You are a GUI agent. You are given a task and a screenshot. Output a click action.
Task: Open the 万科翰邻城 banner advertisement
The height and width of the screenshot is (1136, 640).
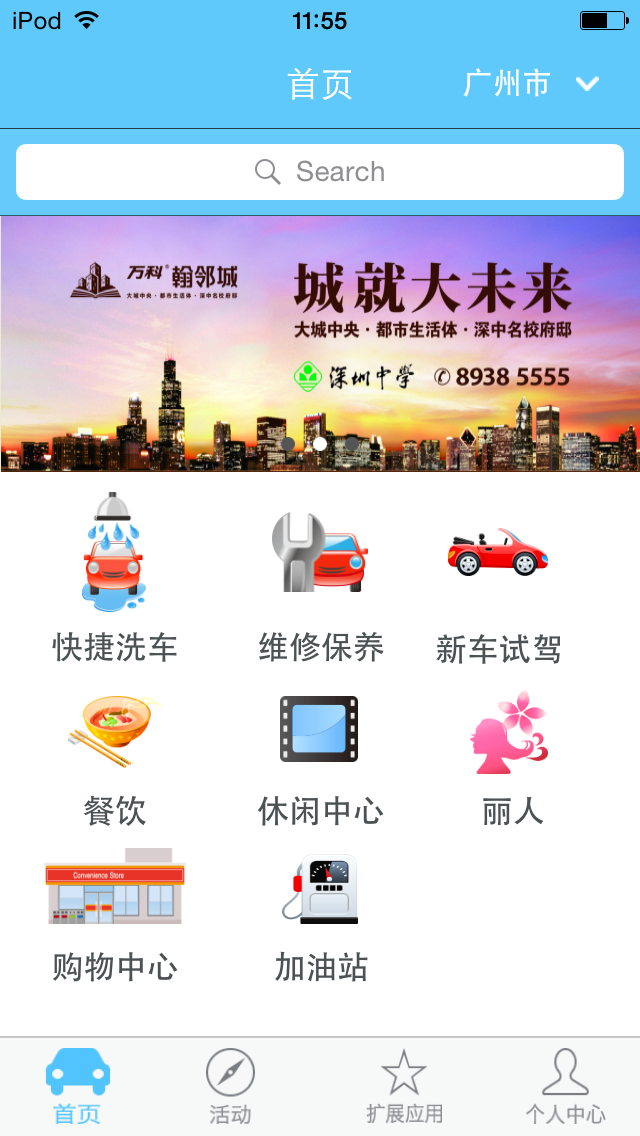320,343
